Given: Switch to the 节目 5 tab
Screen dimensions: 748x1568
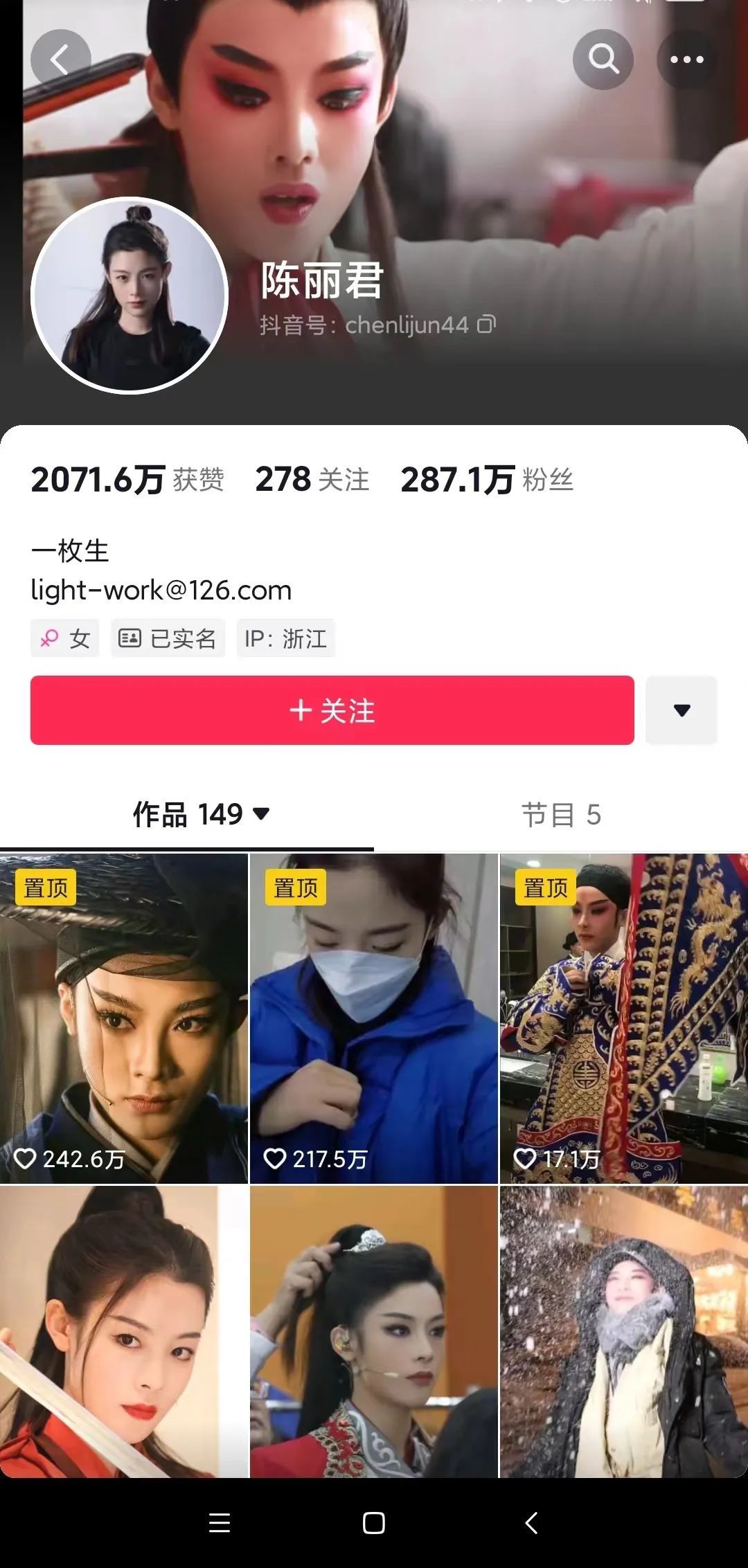Looking at the screenshot, I should 560,815.
